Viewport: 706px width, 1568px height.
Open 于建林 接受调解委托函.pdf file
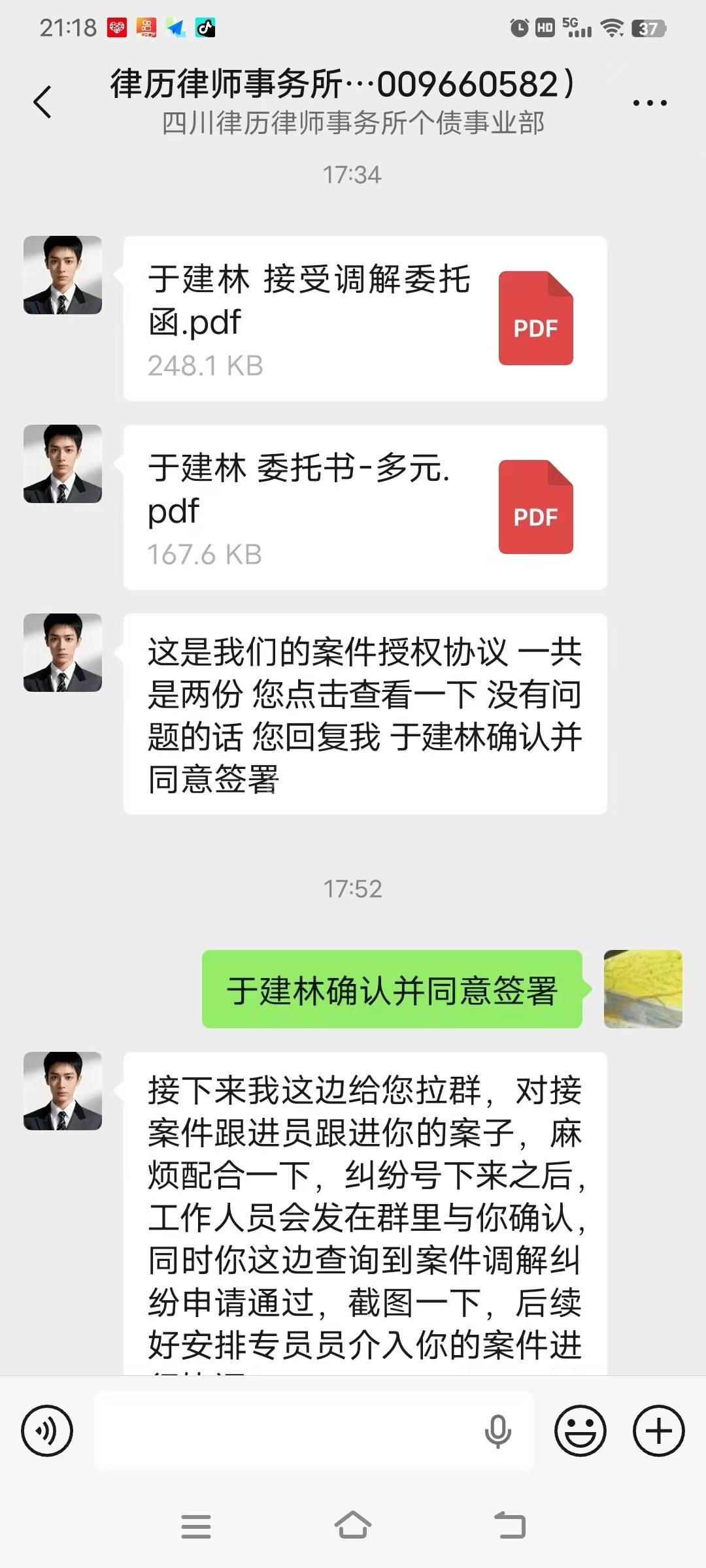click(x=365, y=318)
